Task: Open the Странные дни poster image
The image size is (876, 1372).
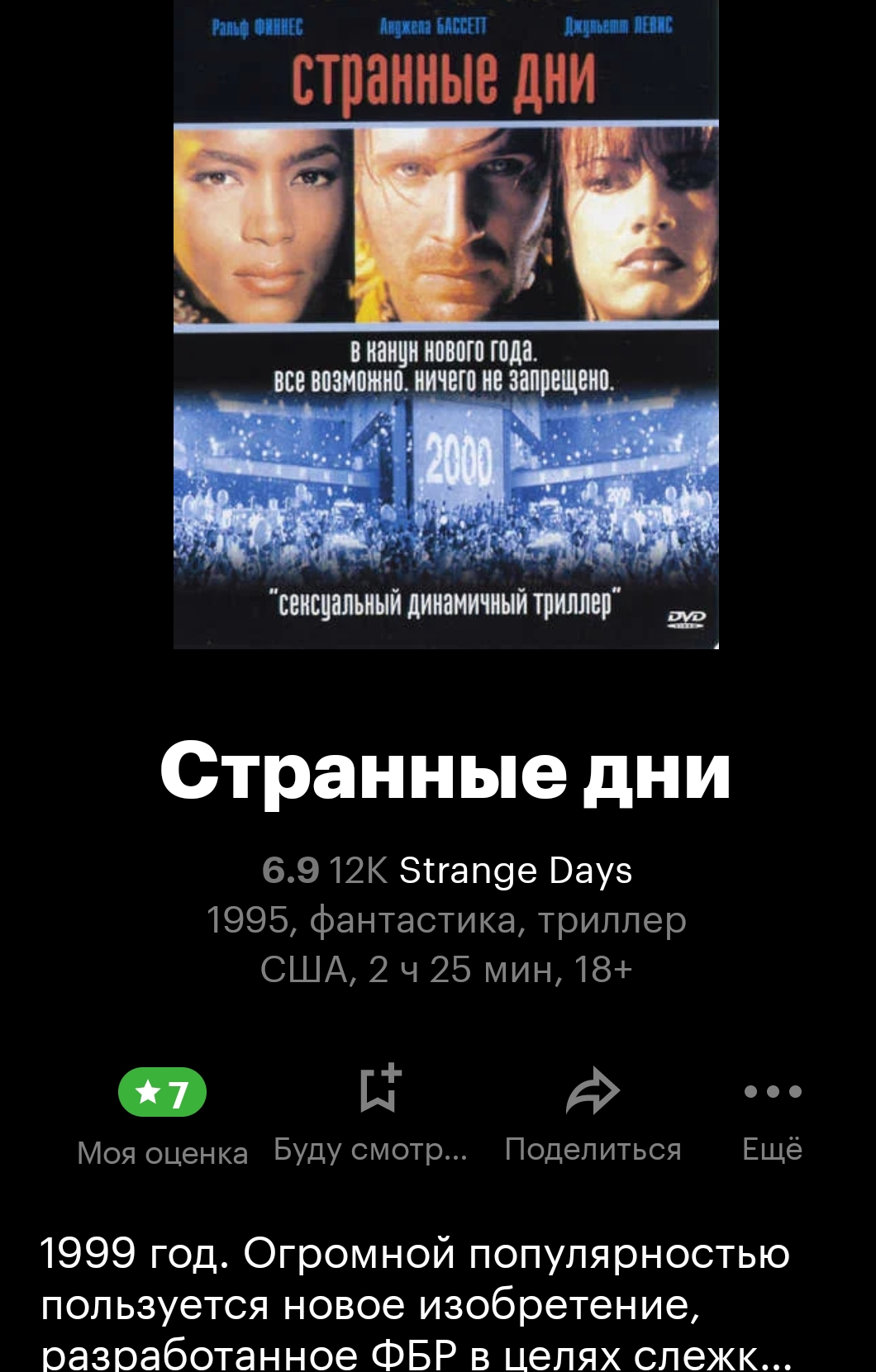Action: pos(446,325)
